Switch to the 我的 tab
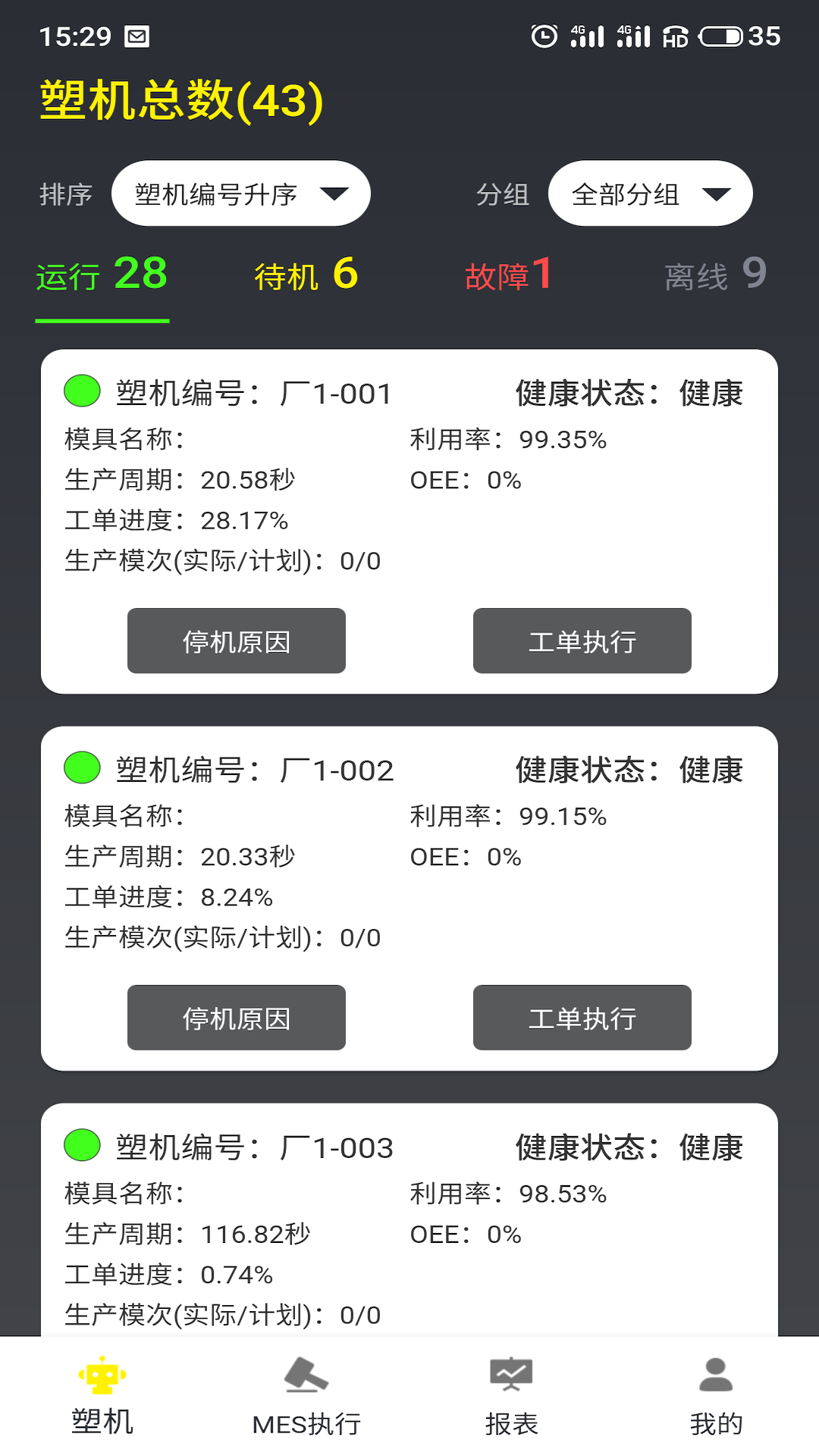The width and height of the screenshot is (819, 1456). (716, 1397)
